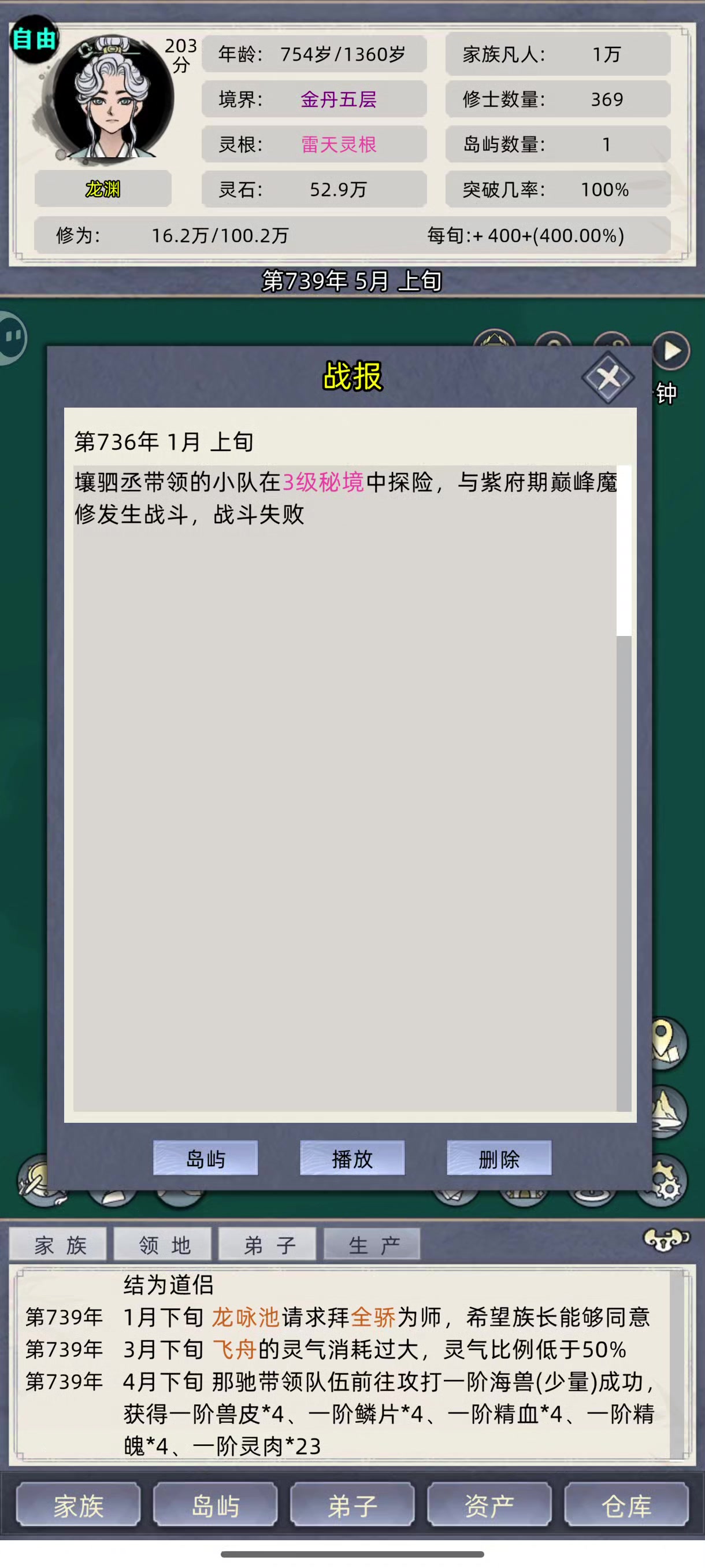
Task: Switch to the 弟子 log tab
Action: [x=268, y=1245]
